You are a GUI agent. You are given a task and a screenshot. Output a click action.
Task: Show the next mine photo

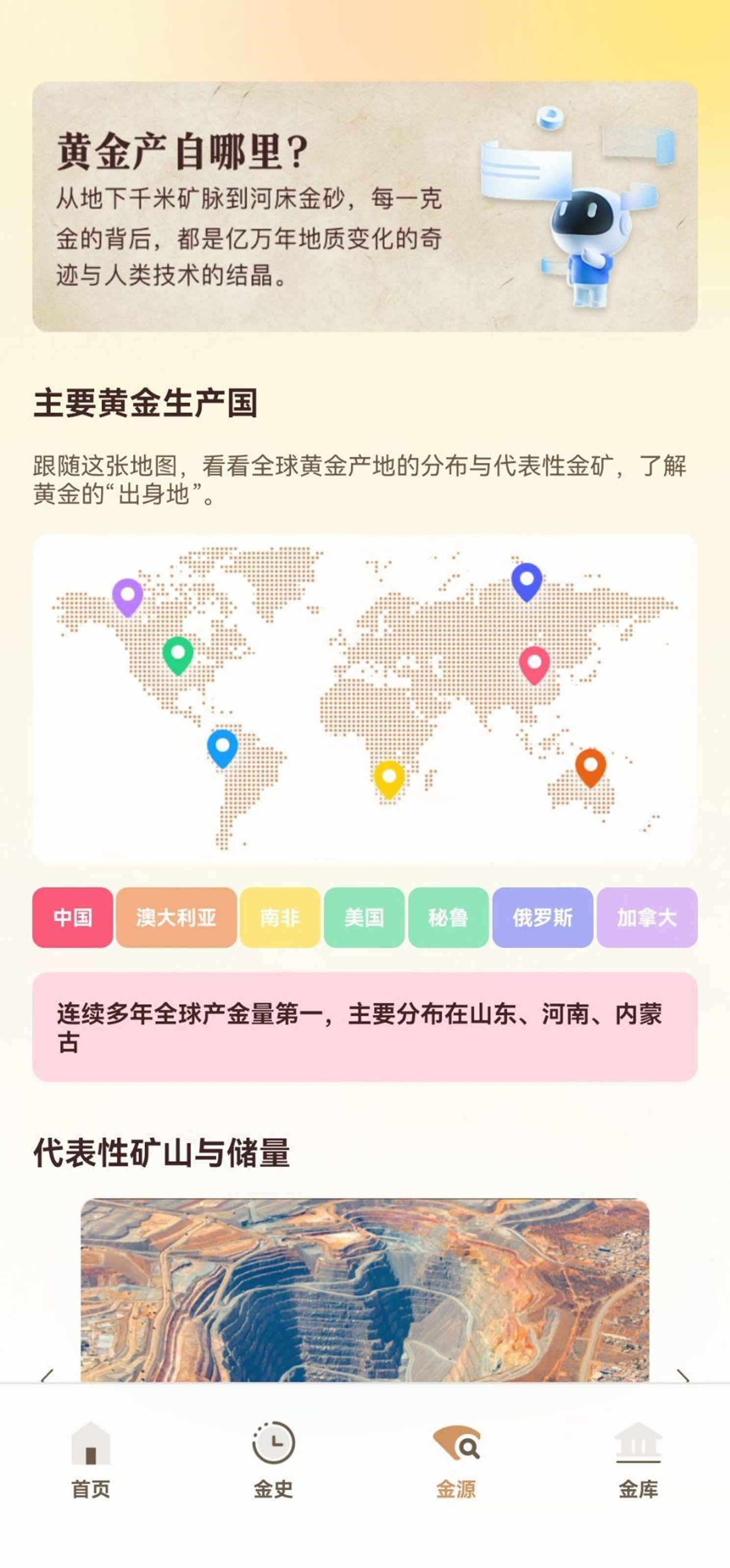point(682,1376)
